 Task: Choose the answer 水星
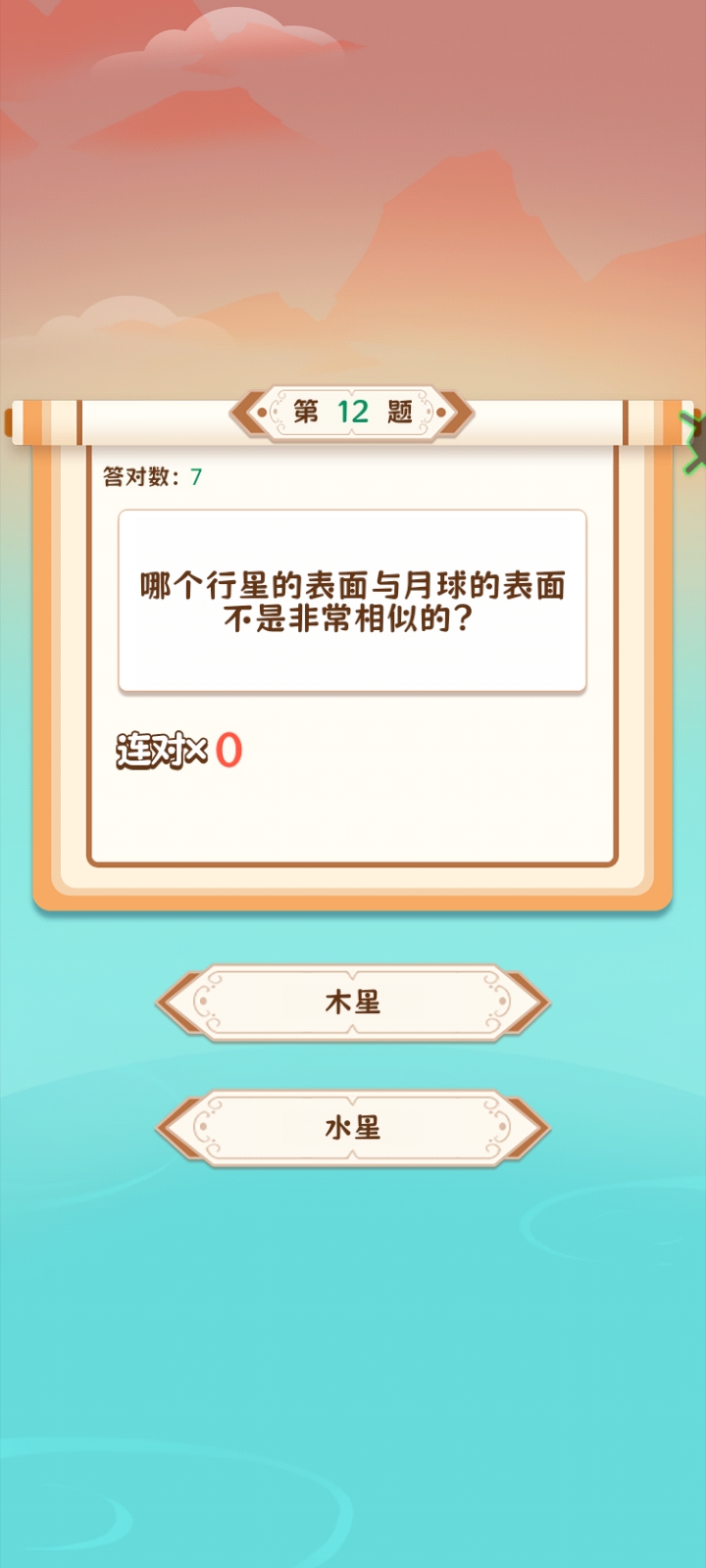(352, 1127)
